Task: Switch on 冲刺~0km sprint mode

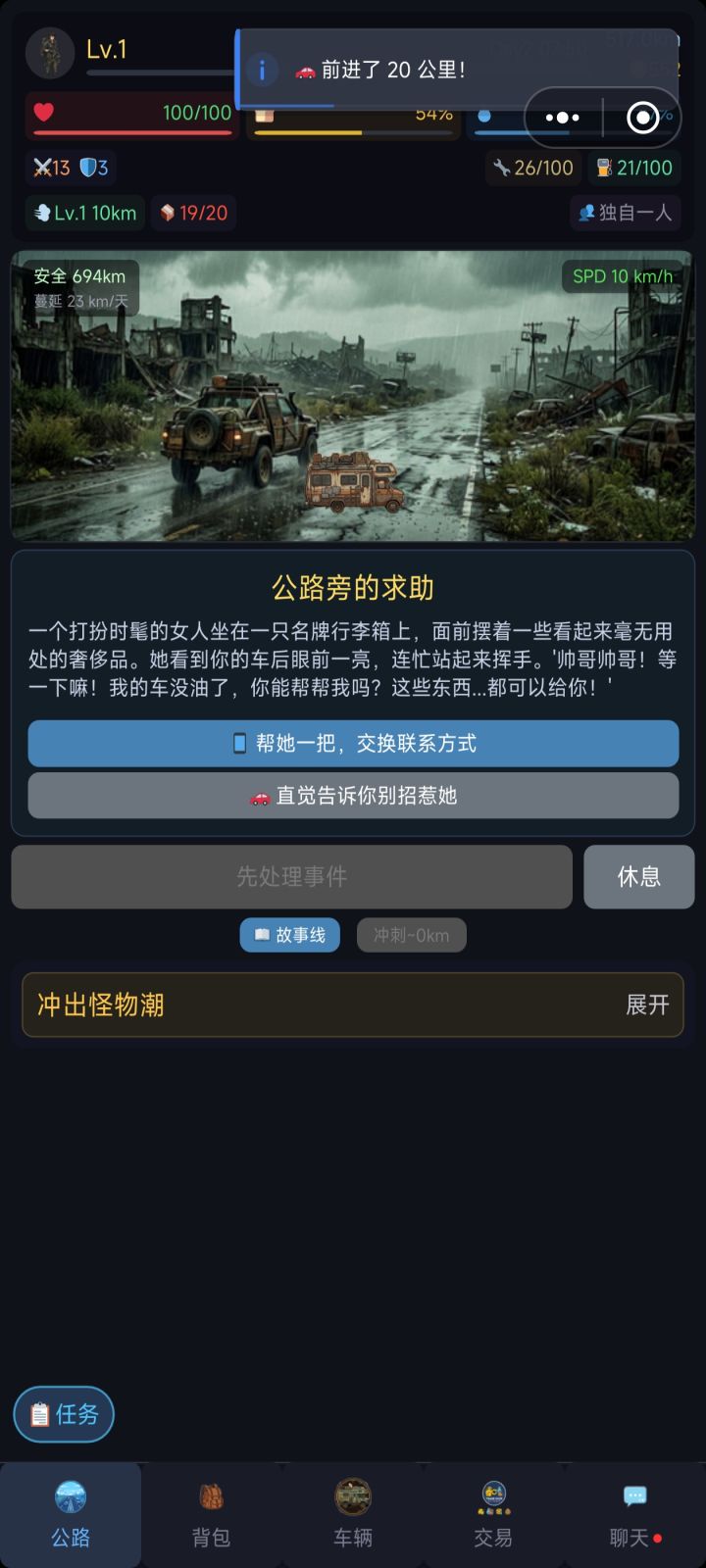Action: pos(411,935)
